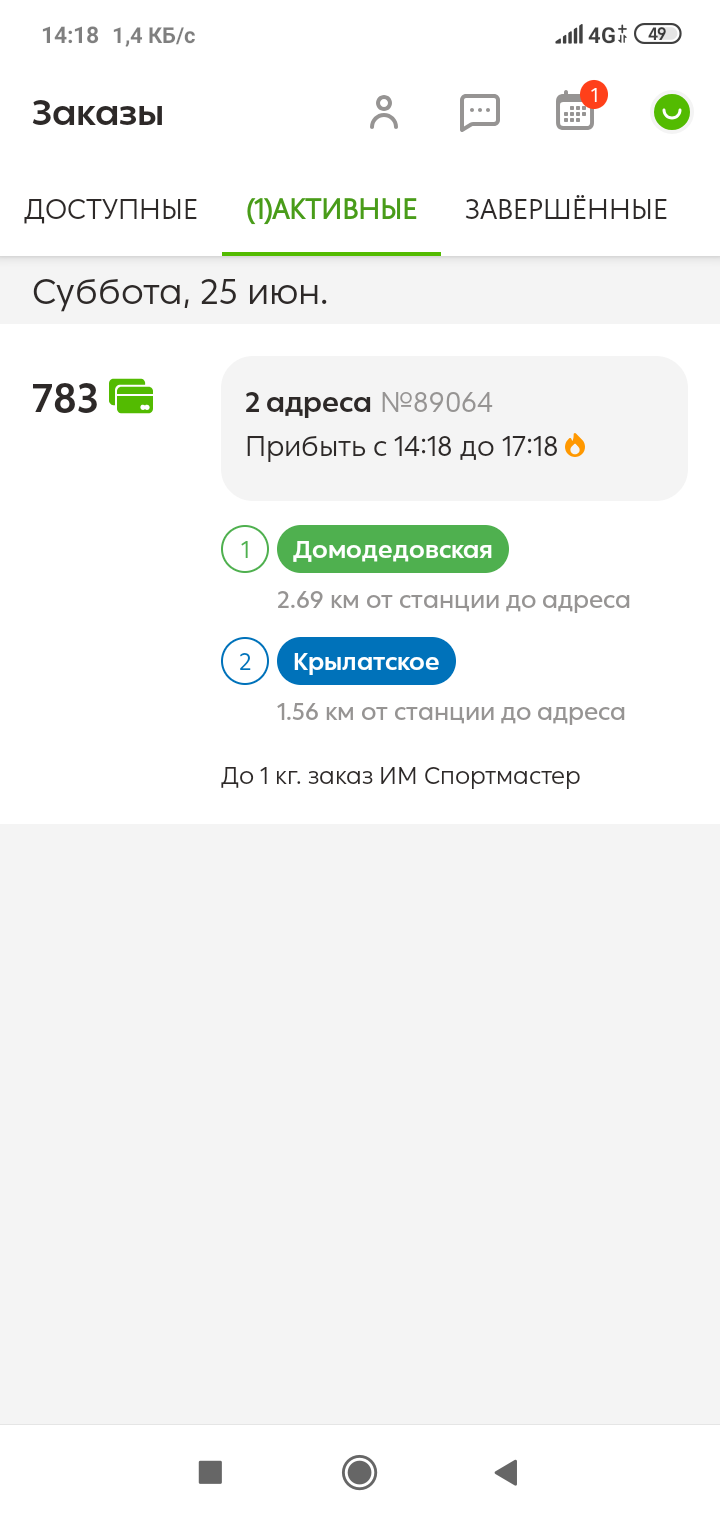Select the (1)АКТИВНЫЕ tab
Viewport: 720px width, 1520px height.
point(331,210)
